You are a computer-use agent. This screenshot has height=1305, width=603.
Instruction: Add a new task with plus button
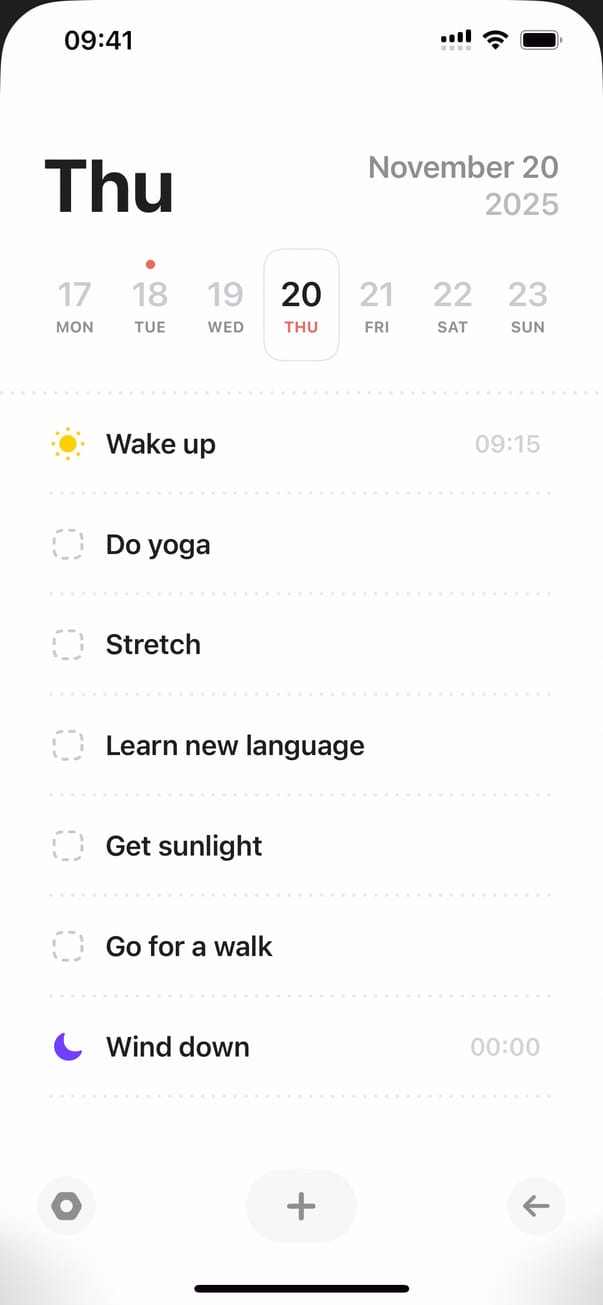(301, 1206)
